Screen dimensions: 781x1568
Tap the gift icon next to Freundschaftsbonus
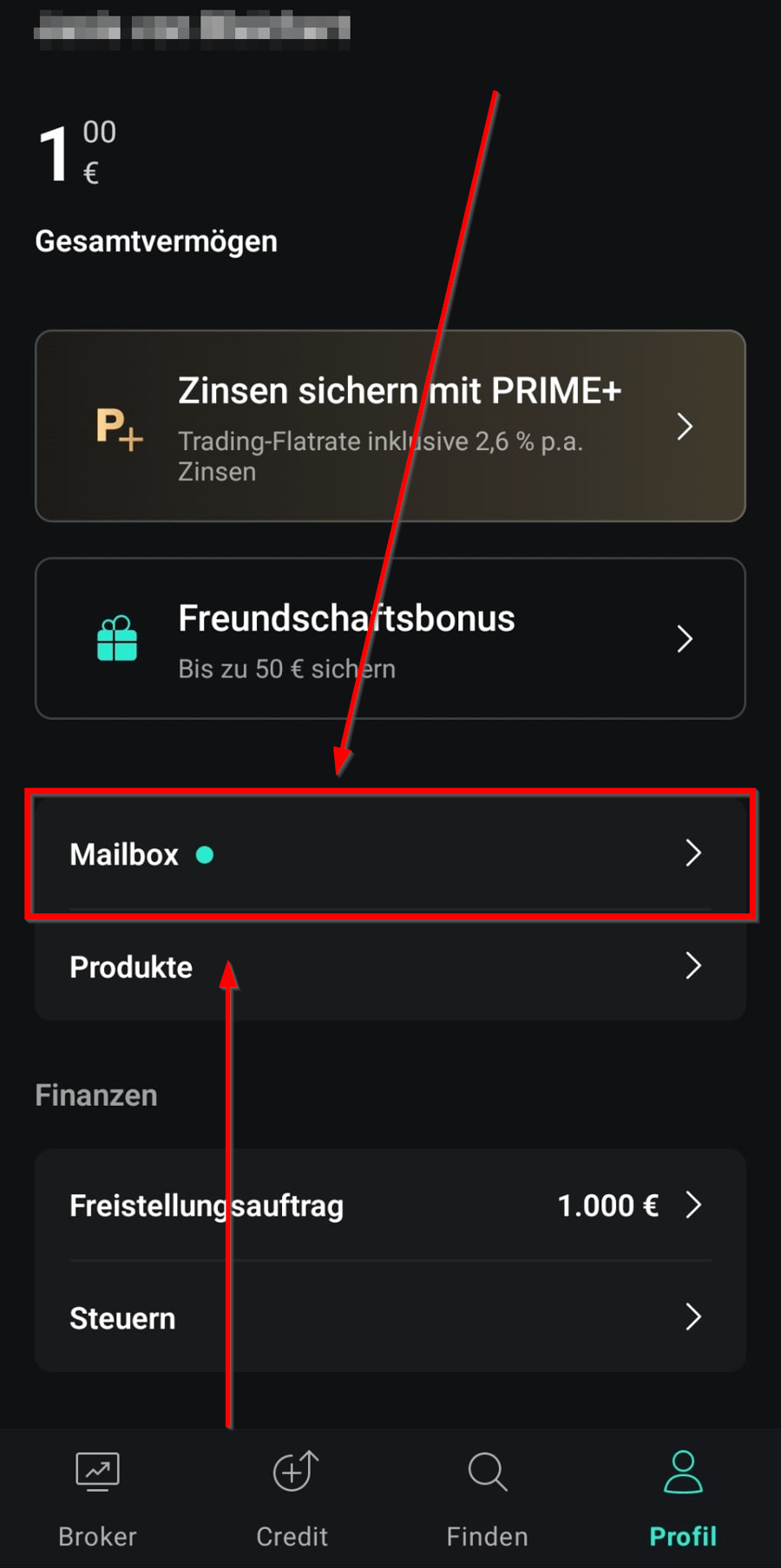(115, 638)
